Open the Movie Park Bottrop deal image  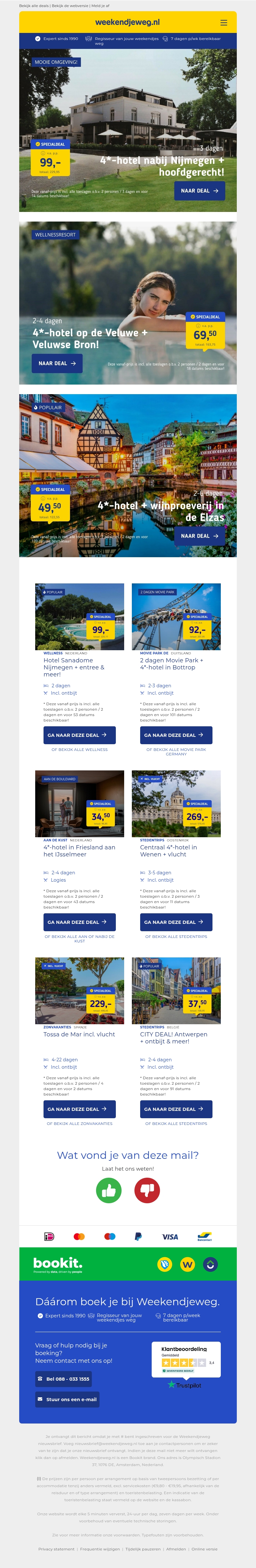[x=176, y=617]
